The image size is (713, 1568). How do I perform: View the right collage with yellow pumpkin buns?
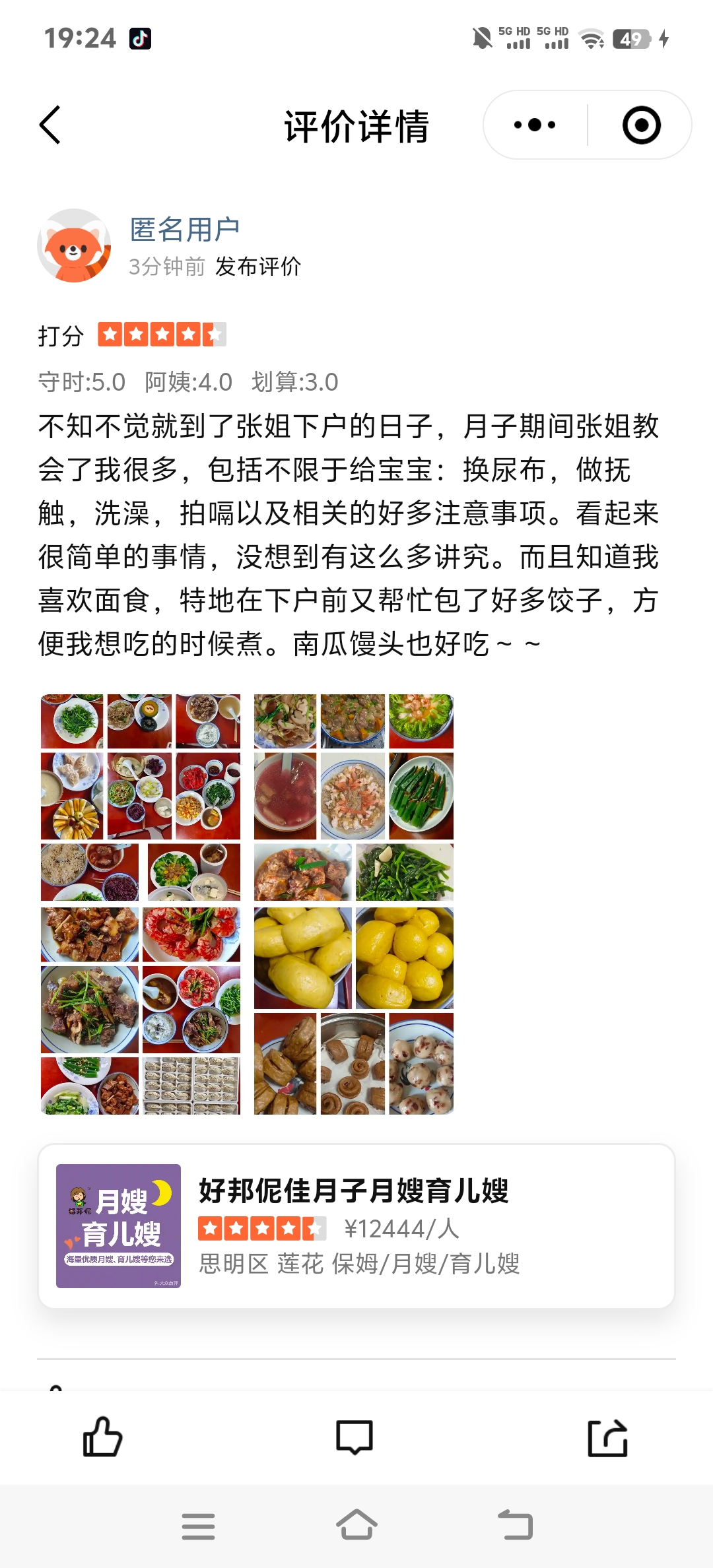(354, 904)
